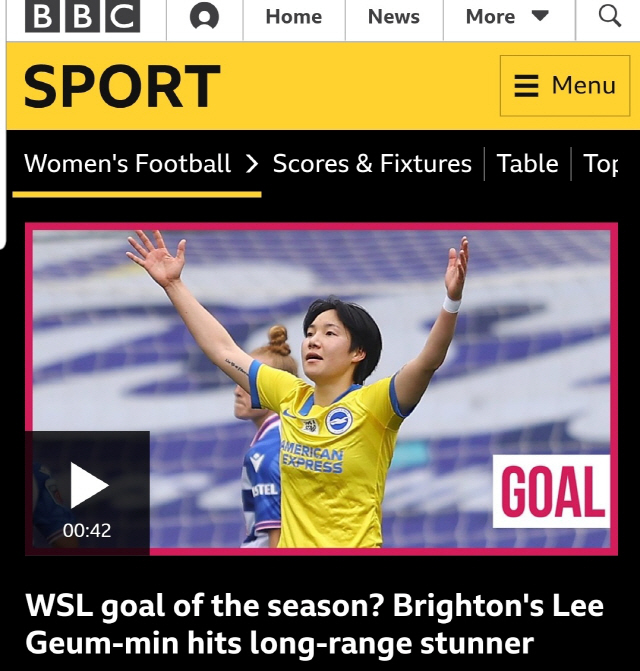
Task: Select the Women's Football section
Action: coord(127,164)
